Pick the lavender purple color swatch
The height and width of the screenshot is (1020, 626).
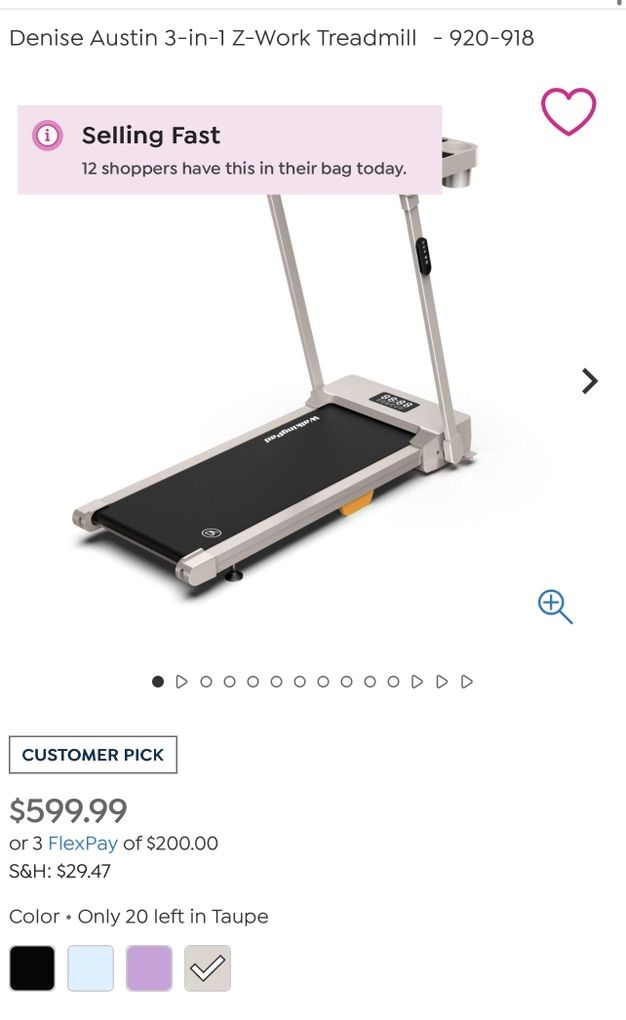pos(149,968)
